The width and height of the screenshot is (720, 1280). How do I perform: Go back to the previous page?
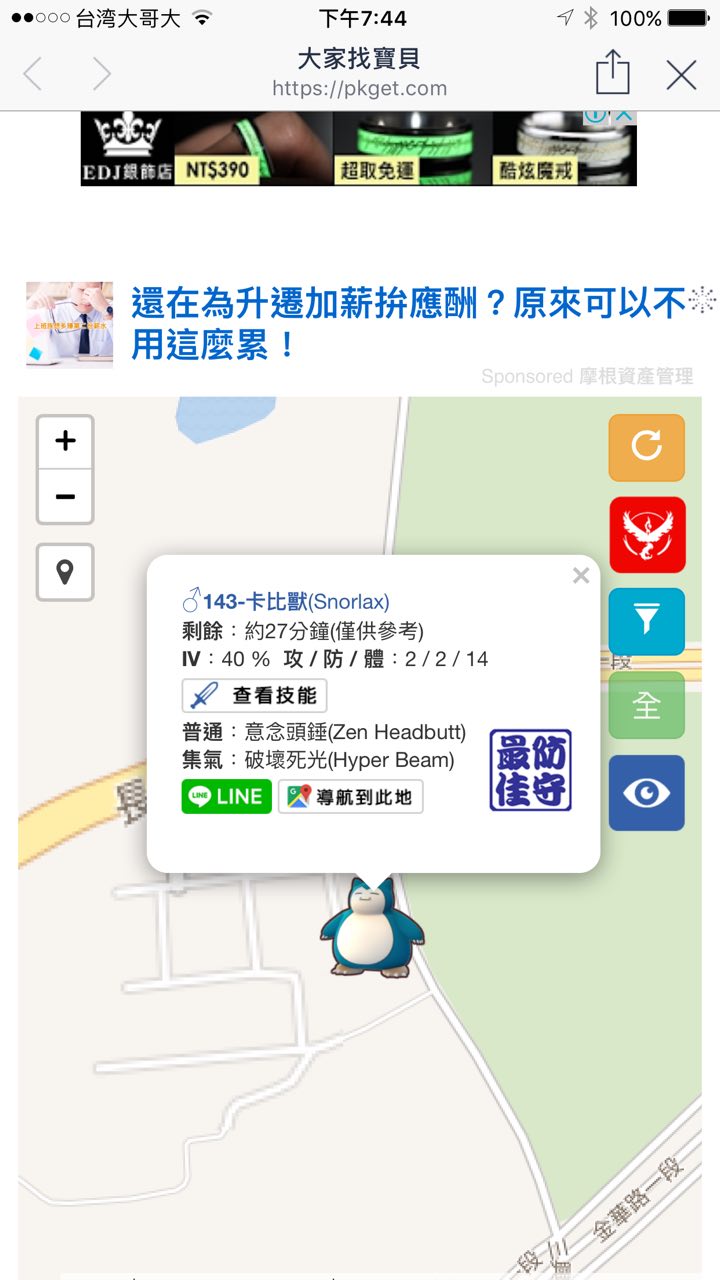[33, 74]
